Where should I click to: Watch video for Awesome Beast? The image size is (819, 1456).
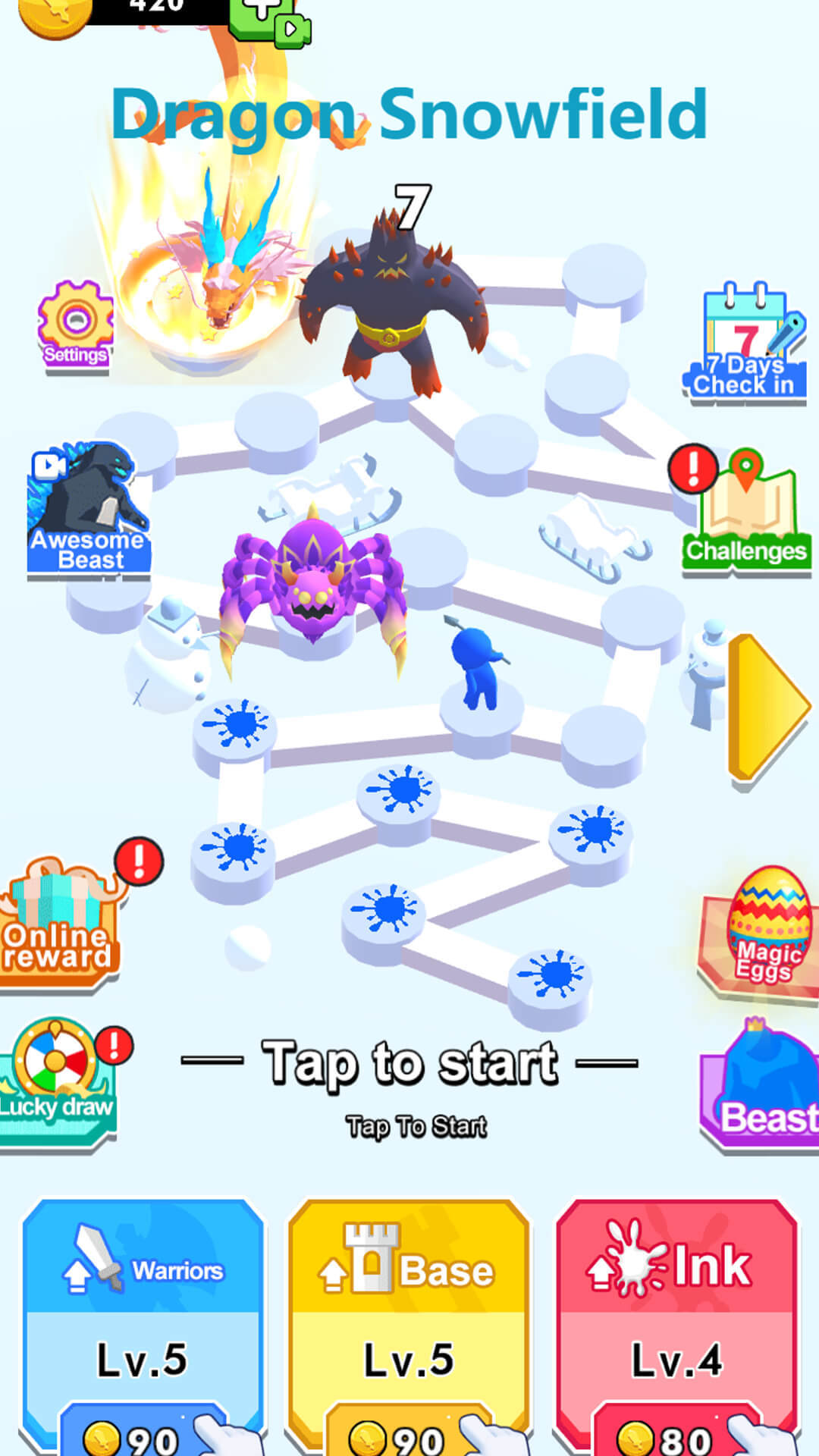[88, 508]
